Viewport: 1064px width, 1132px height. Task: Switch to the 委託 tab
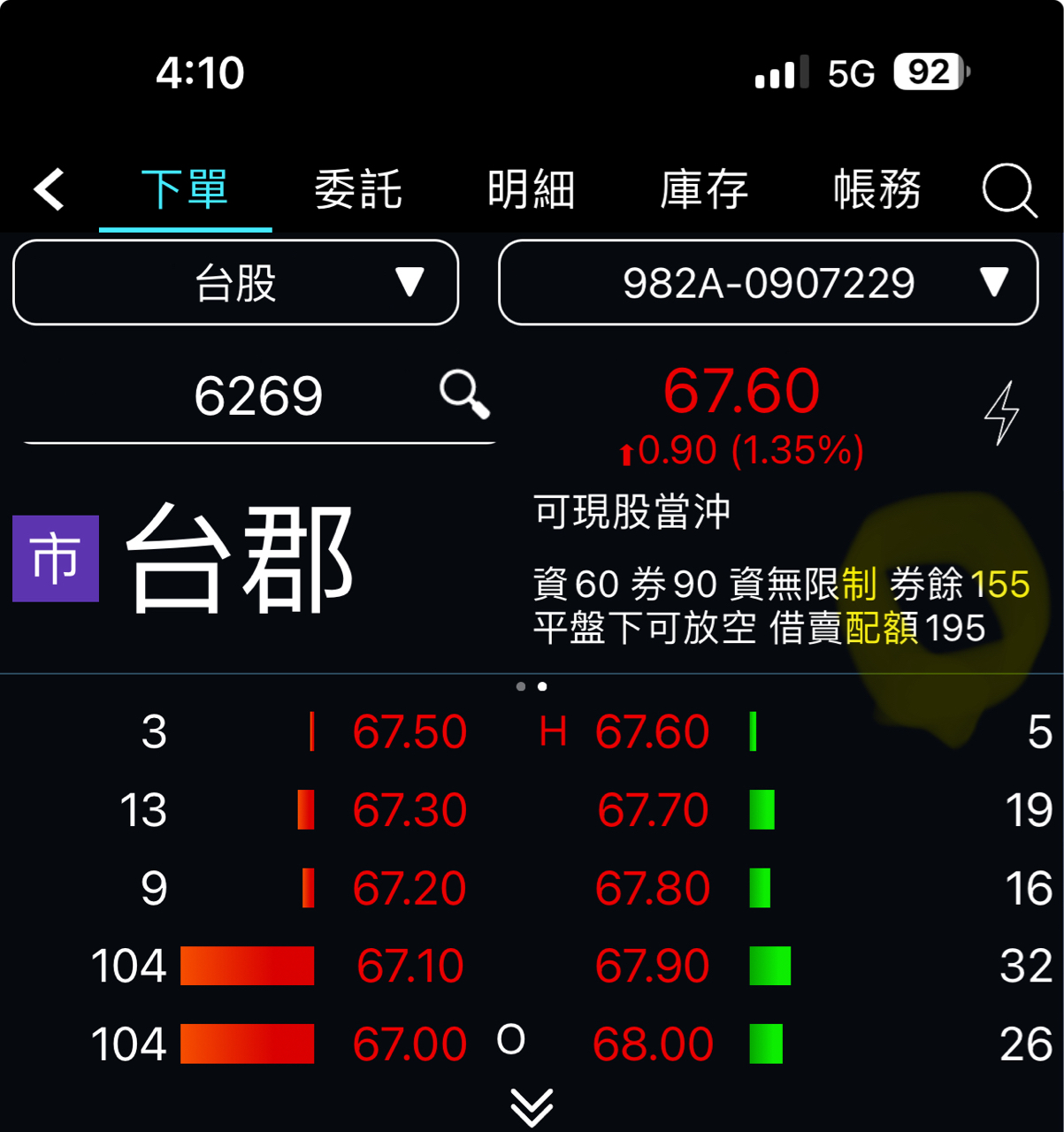(358, 190)
